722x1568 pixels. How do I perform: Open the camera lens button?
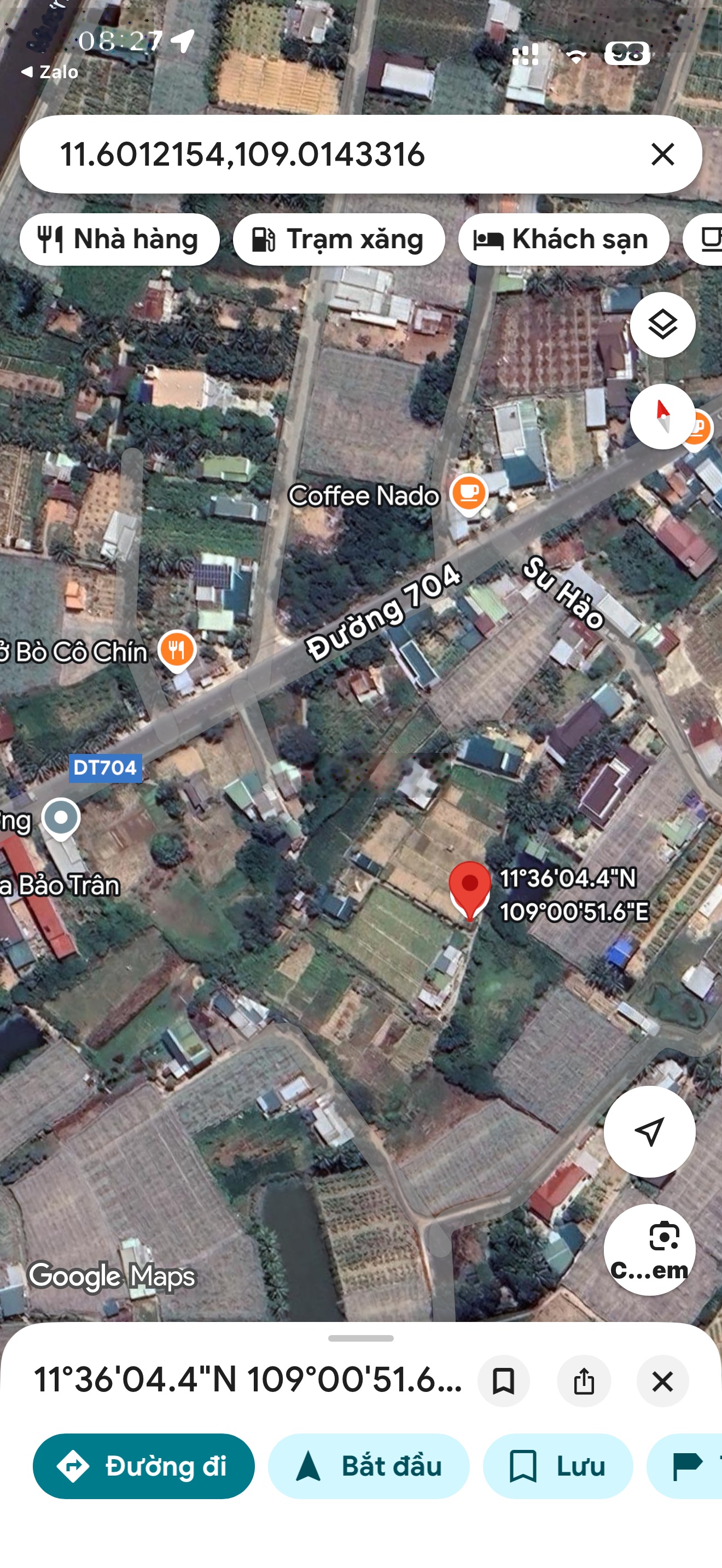point(649,1249)
